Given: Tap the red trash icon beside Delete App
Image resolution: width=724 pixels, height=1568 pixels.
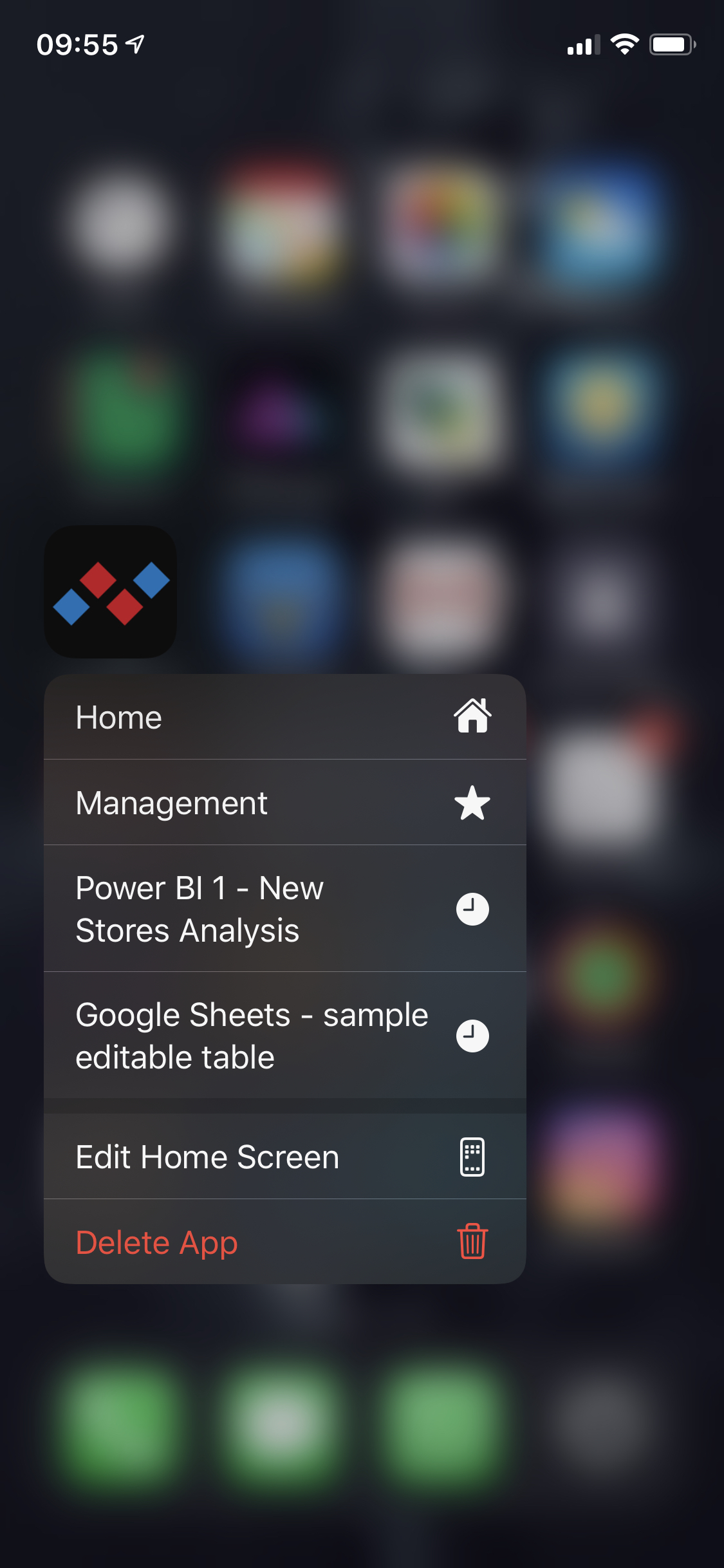Looking at the screenshot, I should pyautogui.click(x=473, y=1242).
